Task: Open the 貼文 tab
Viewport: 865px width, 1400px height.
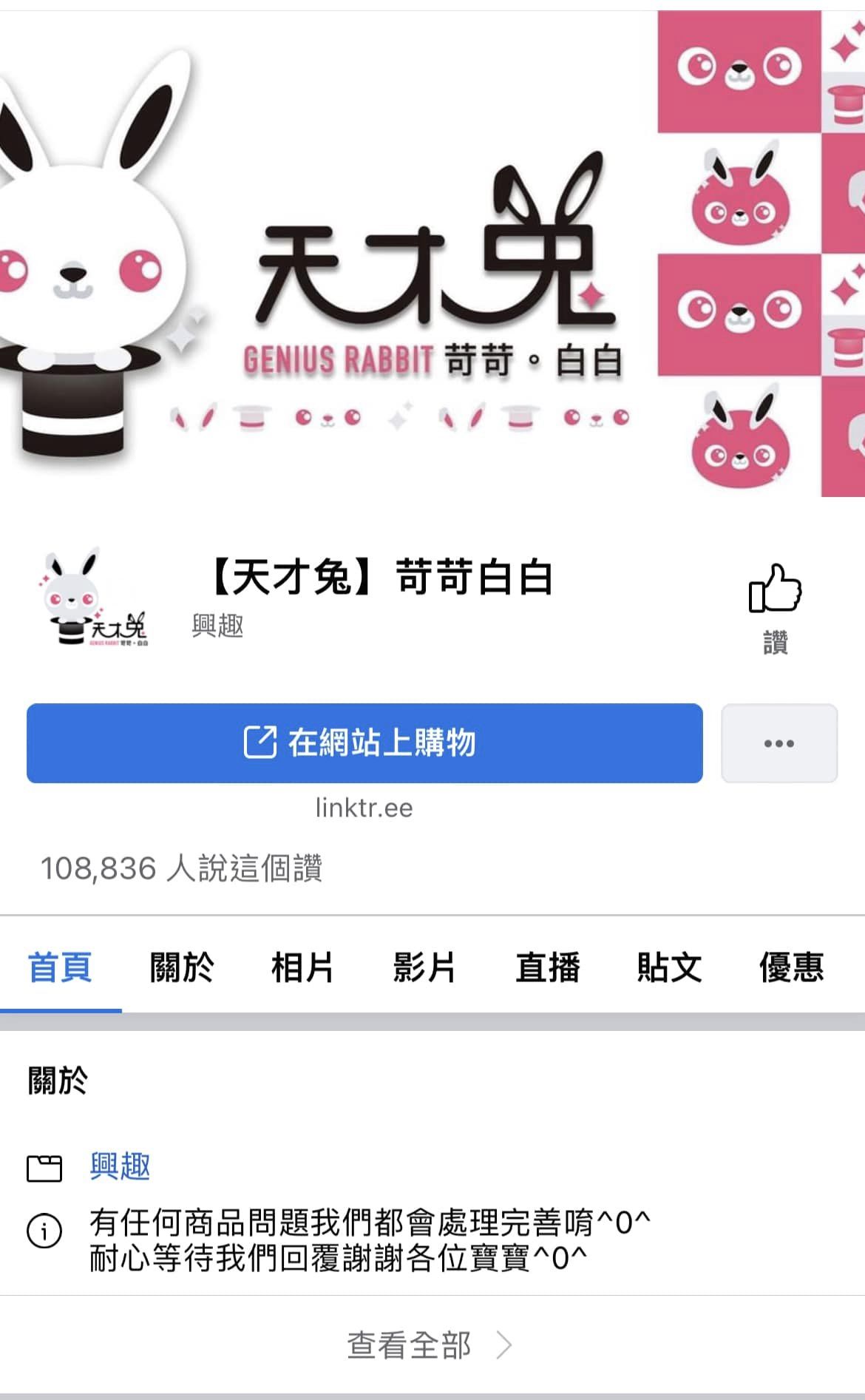Action: pos(669,967)
